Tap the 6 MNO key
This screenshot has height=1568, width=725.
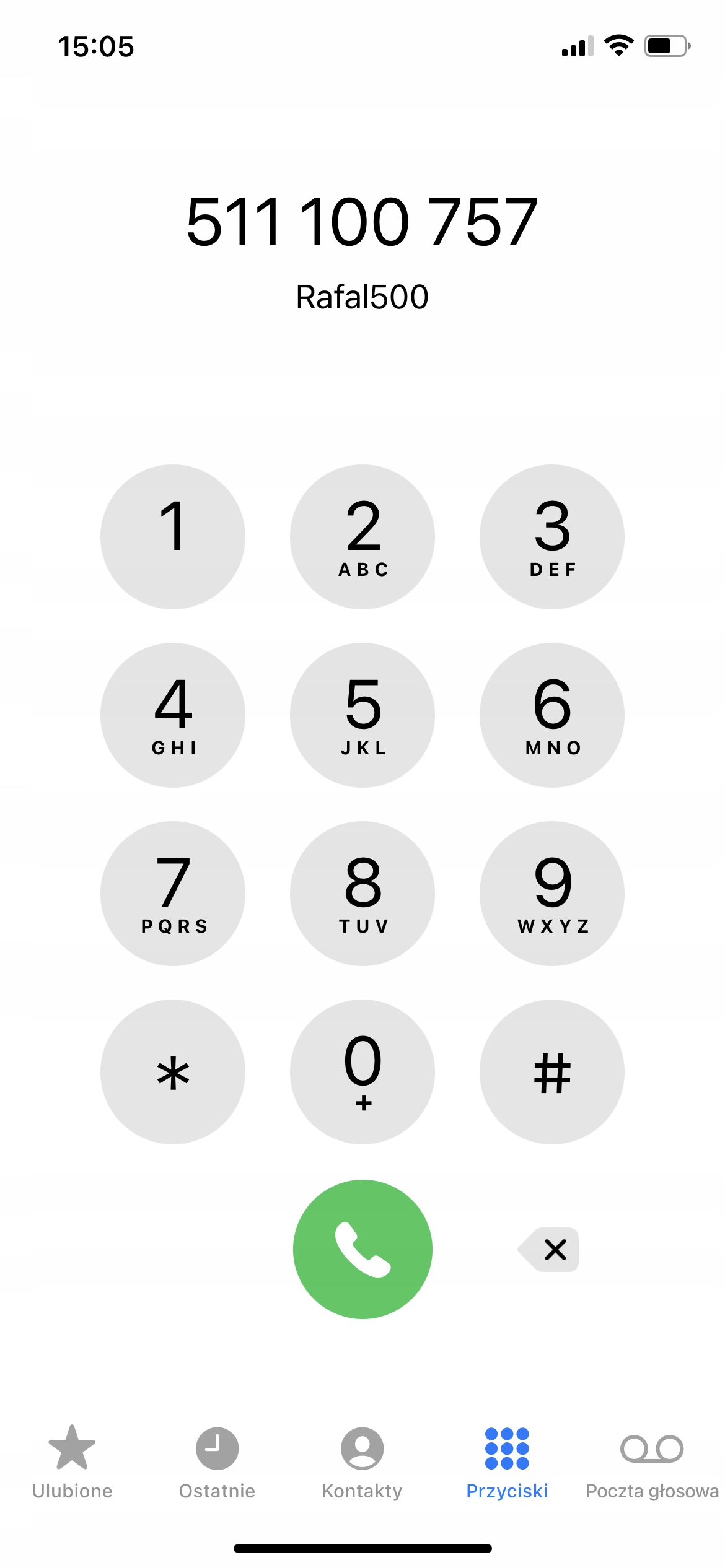click(x=552, y=715)
